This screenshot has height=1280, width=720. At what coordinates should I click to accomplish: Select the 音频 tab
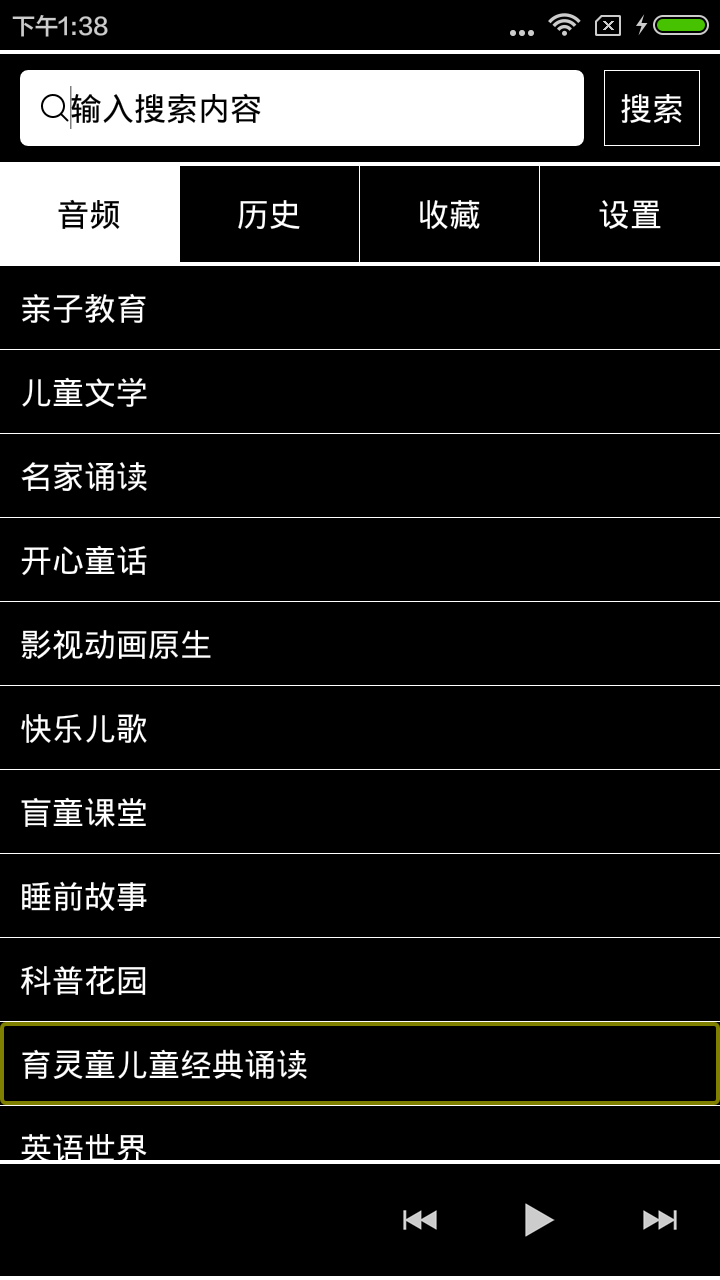point(90,214)
